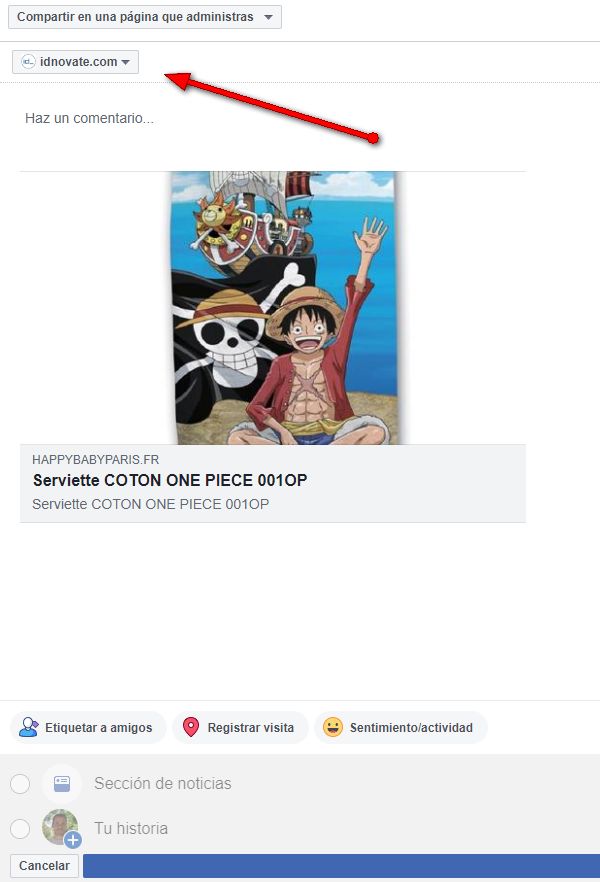Image resolution: width=600 pixels, height=882 pixels.
Task: Tap the Cancelar button
Action: point(44,866)
